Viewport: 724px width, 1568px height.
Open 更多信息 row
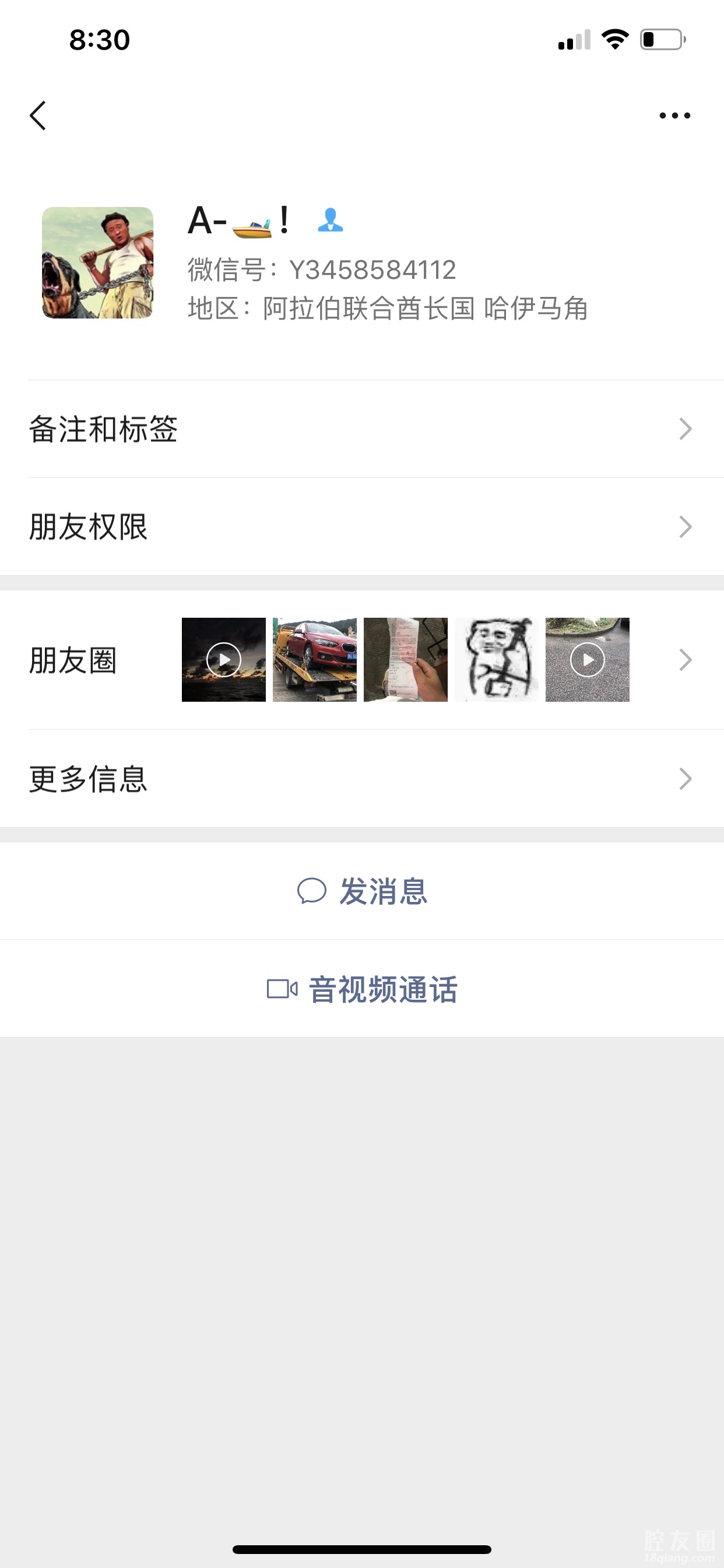coord(362,779)
